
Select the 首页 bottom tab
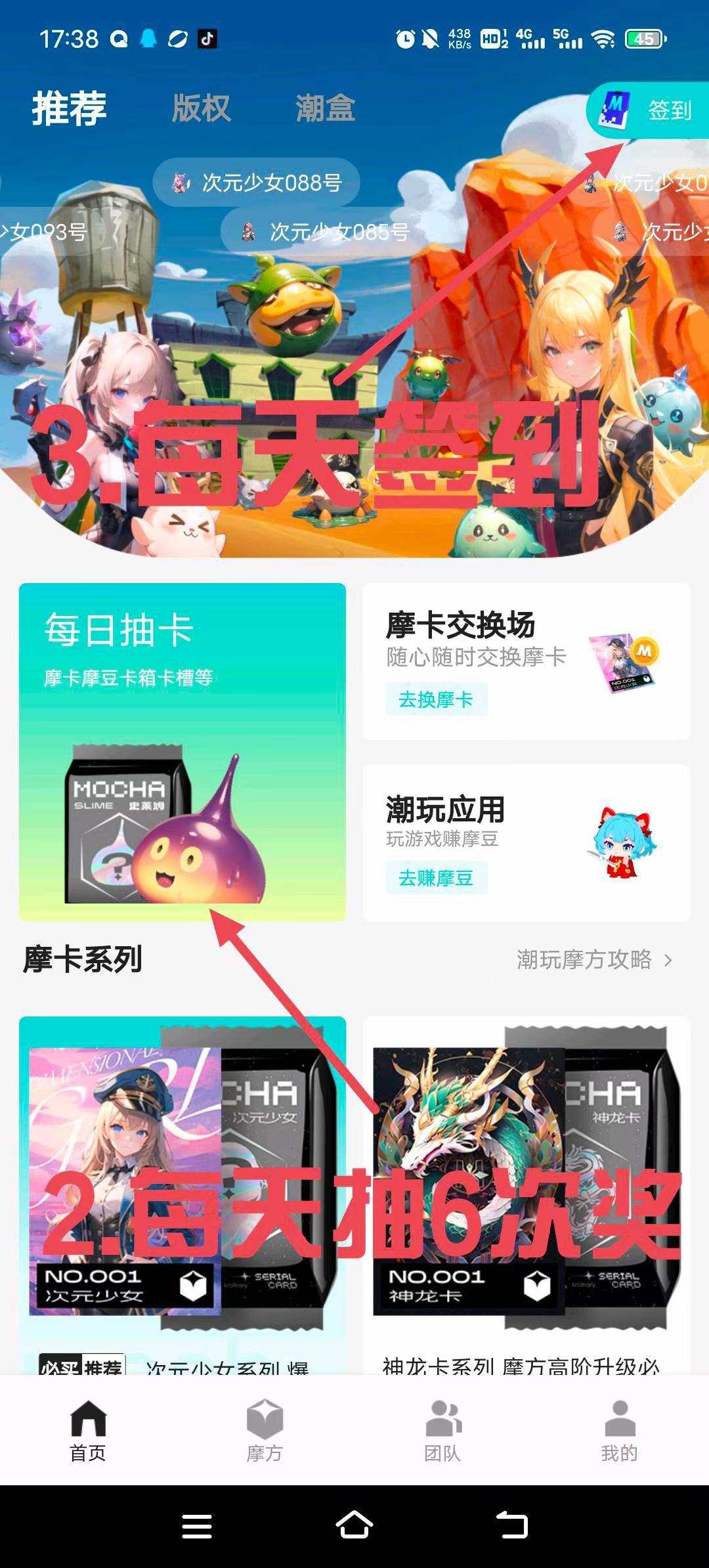(88, 1431)
